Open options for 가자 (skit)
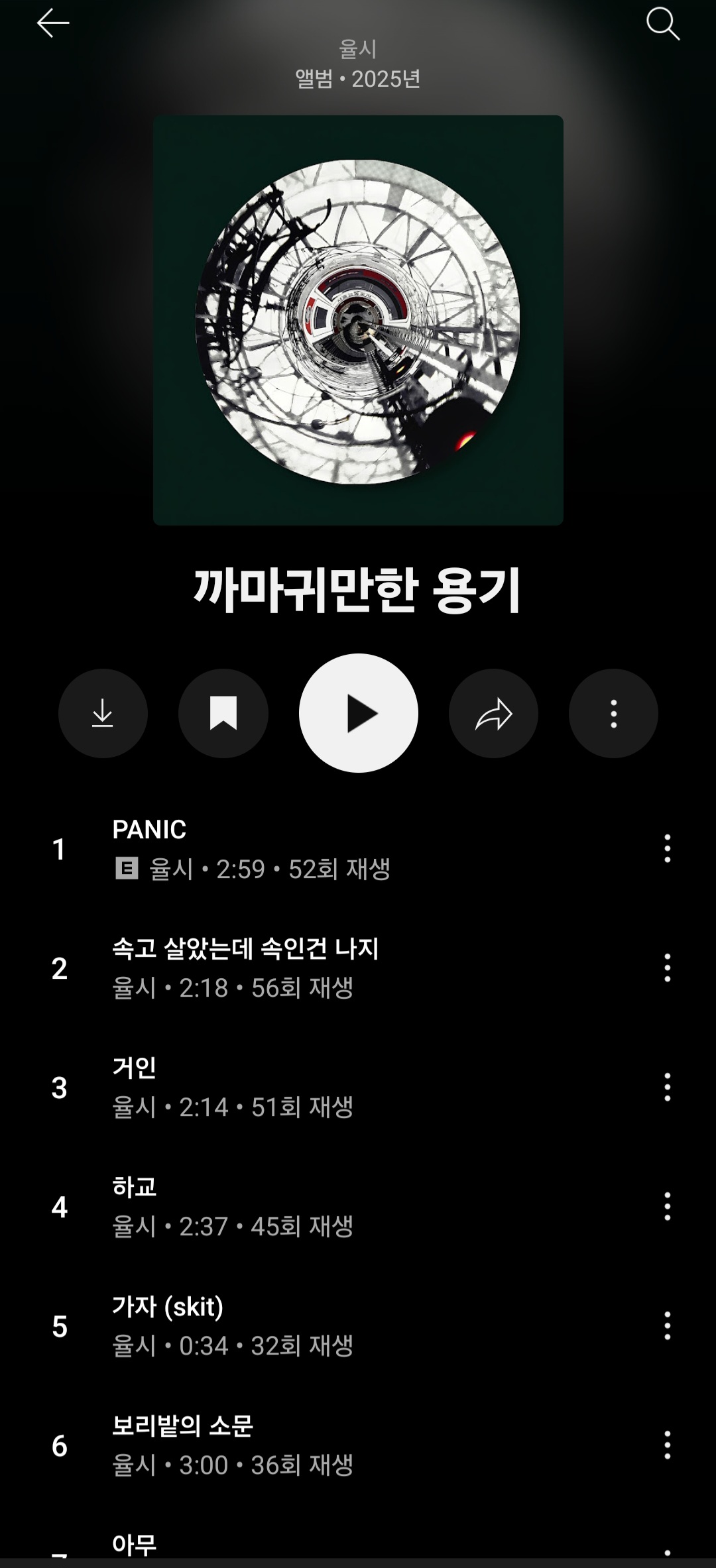This screenshot has width=716, height=1568. click(667, 1325)
